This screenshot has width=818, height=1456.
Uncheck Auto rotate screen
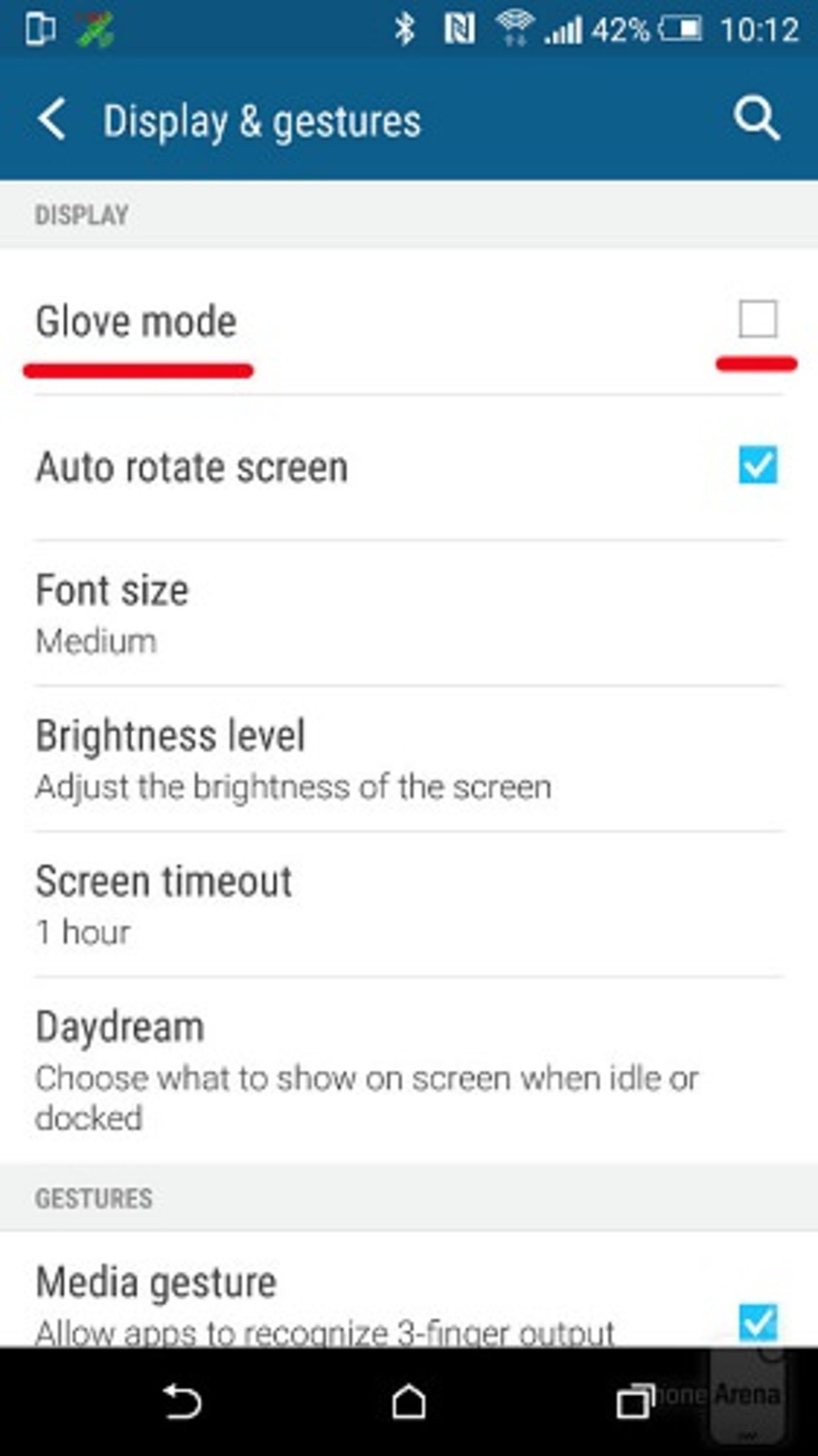click(758, 466)
